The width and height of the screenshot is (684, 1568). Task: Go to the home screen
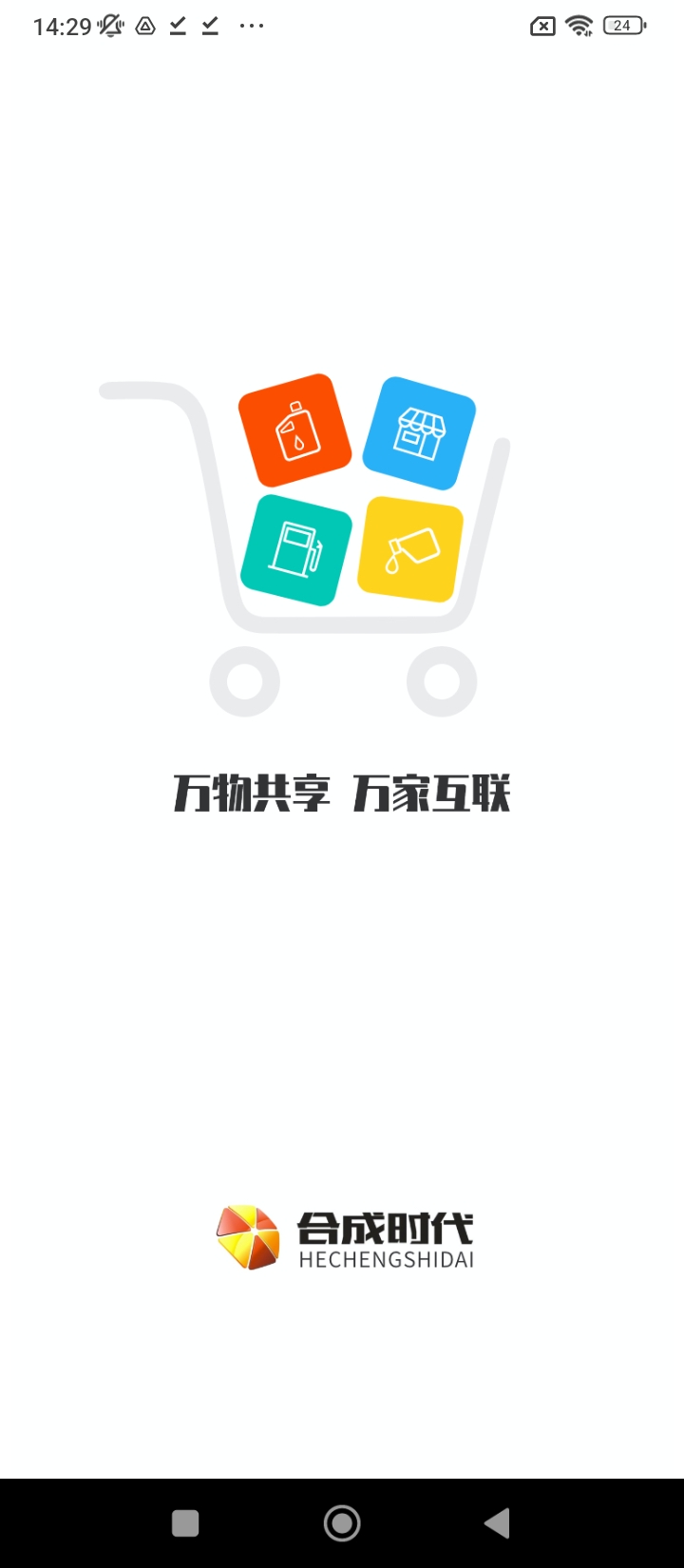342,1523
